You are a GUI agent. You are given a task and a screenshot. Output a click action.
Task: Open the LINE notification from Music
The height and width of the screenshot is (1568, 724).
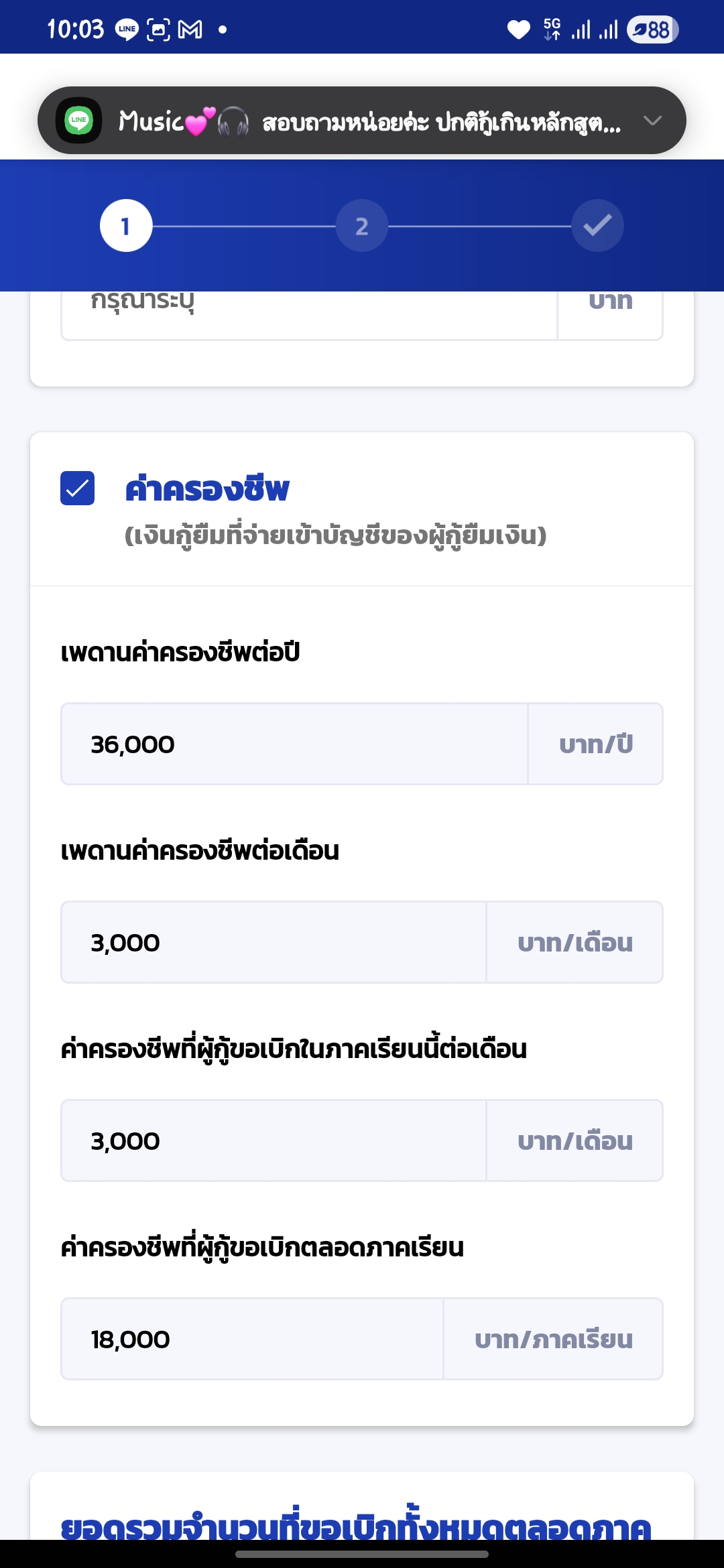(x=362, y=121)
